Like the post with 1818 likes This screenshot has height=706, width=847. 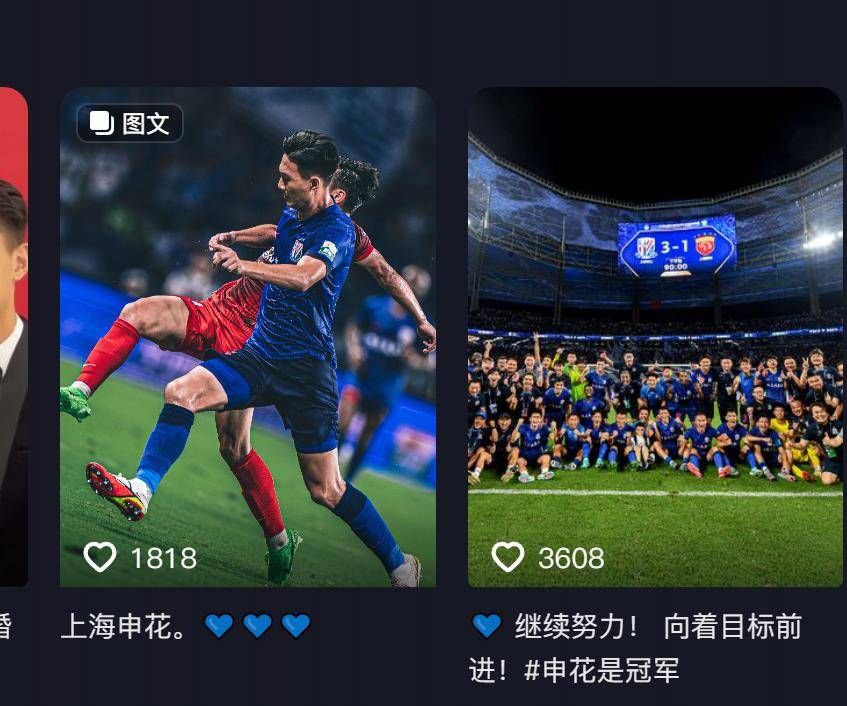click(x=100, y=557)
